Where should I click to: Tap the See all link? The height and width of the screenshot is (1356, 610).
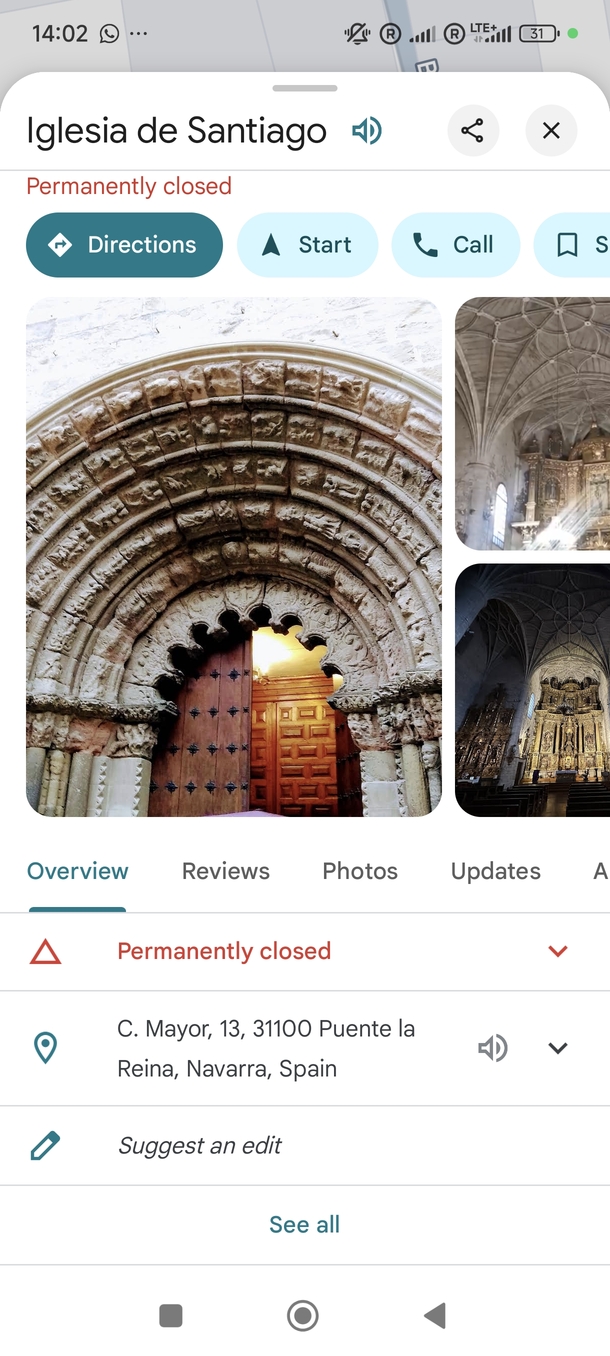point(304,1224)
